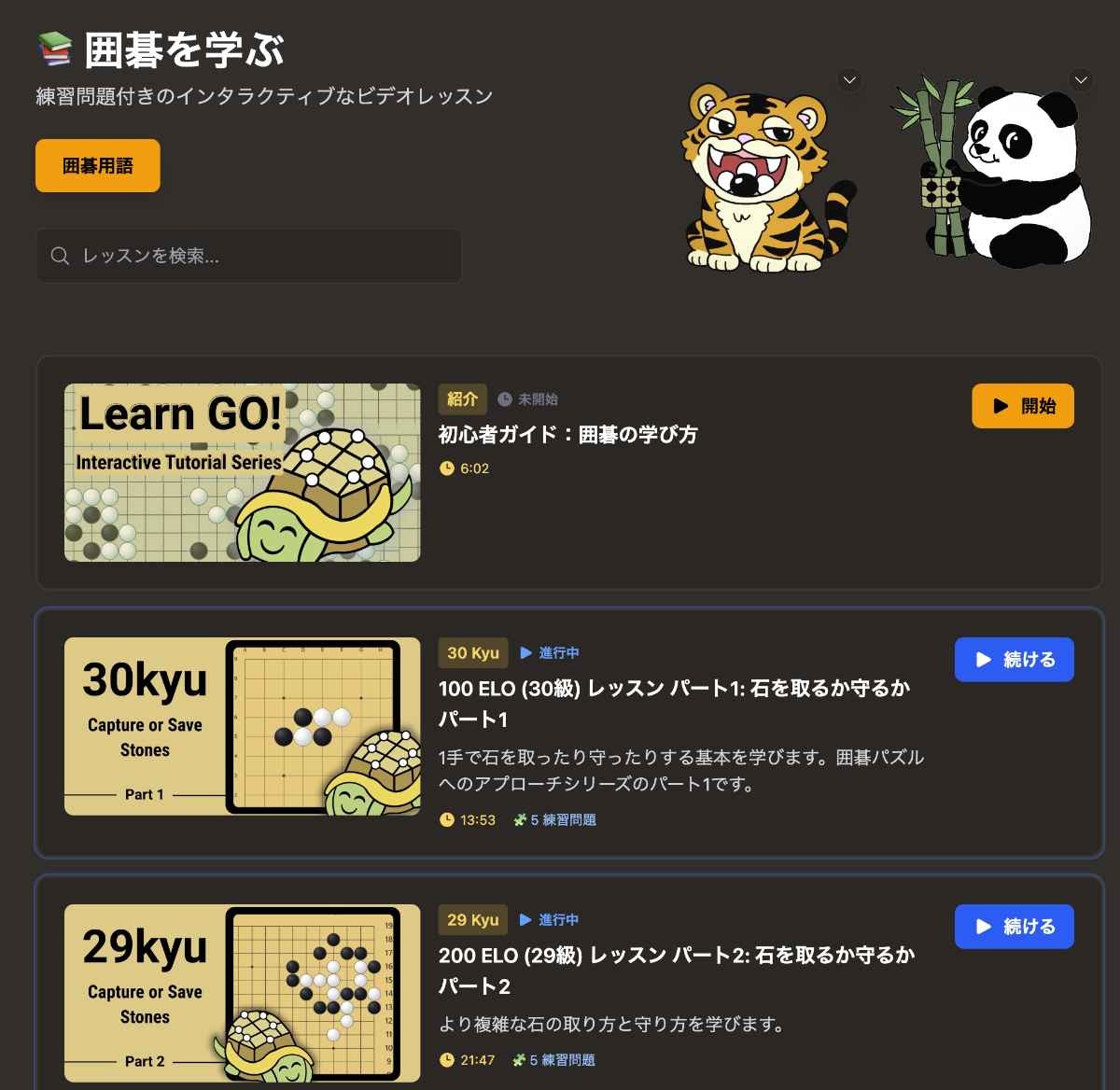Open the 30kyu Capture or Save Stones thumbnail

pyautogui.click(x=242, y=726)
